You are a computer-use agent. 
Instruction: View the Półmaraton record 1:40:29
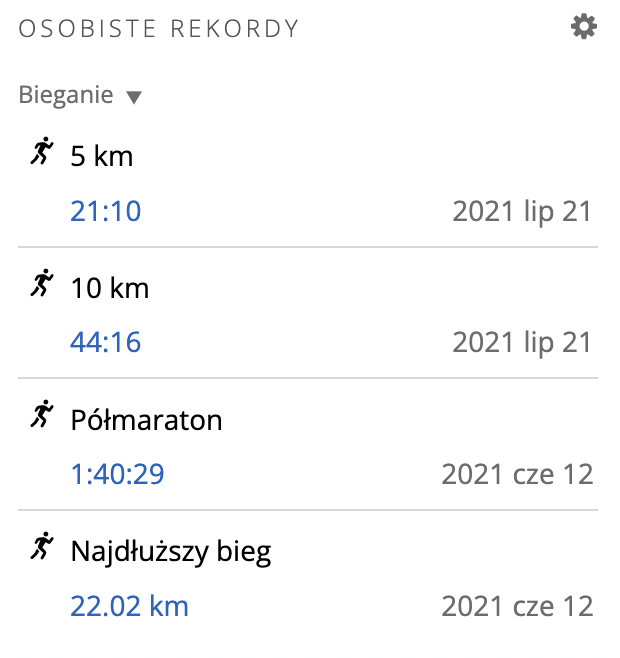117,474
